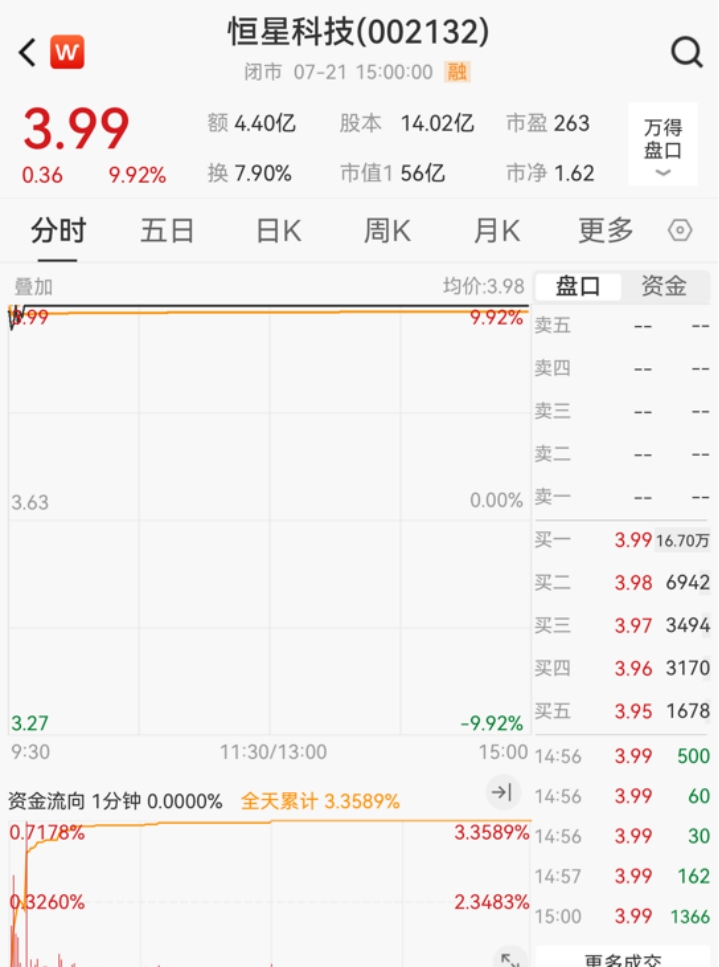
Task: Select the 周K chart tab
Action: [387, 231]
